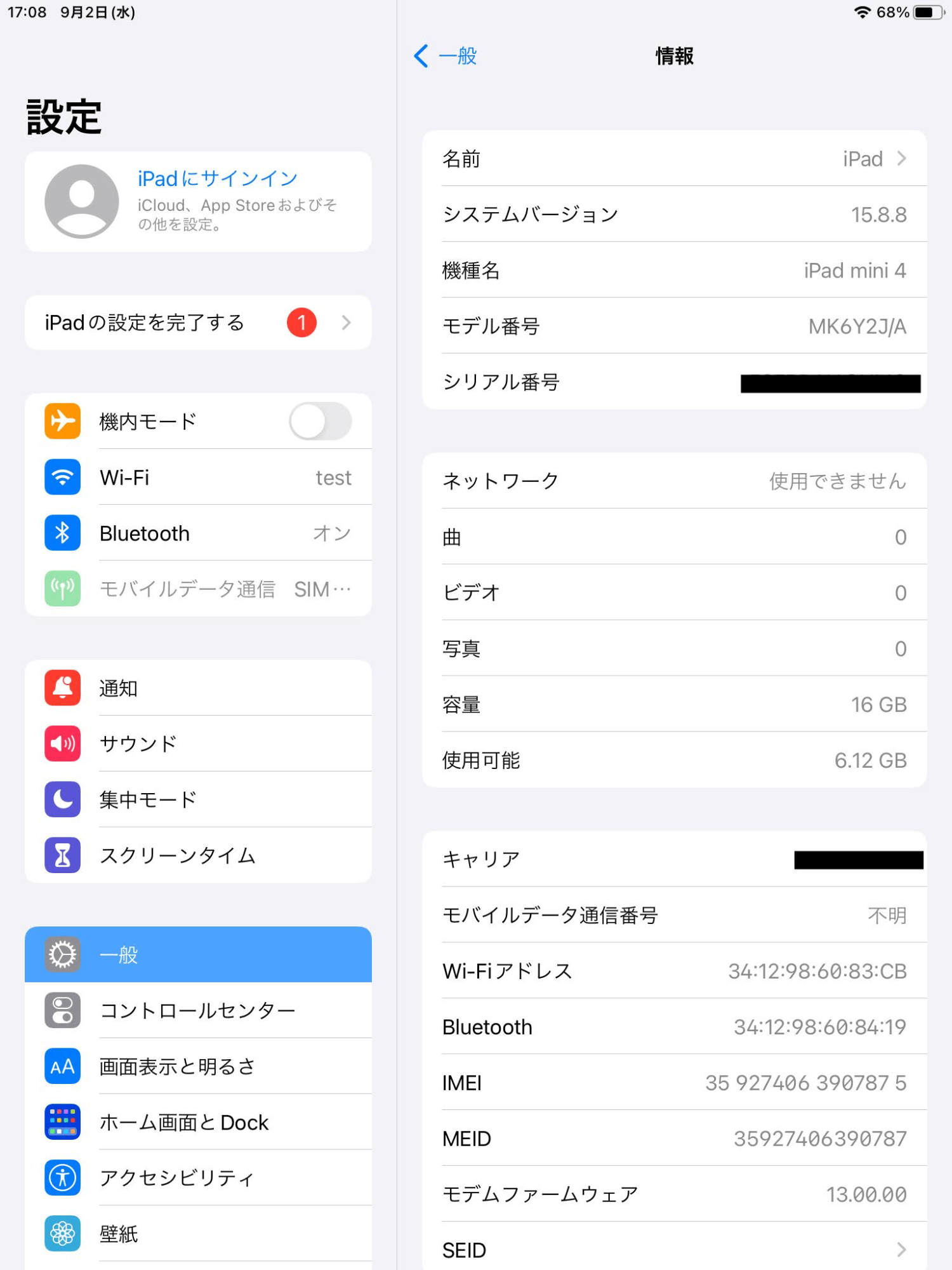952x1270 pixels.
Task: Open サウンド settings
Action: click(x=198, y=744)
